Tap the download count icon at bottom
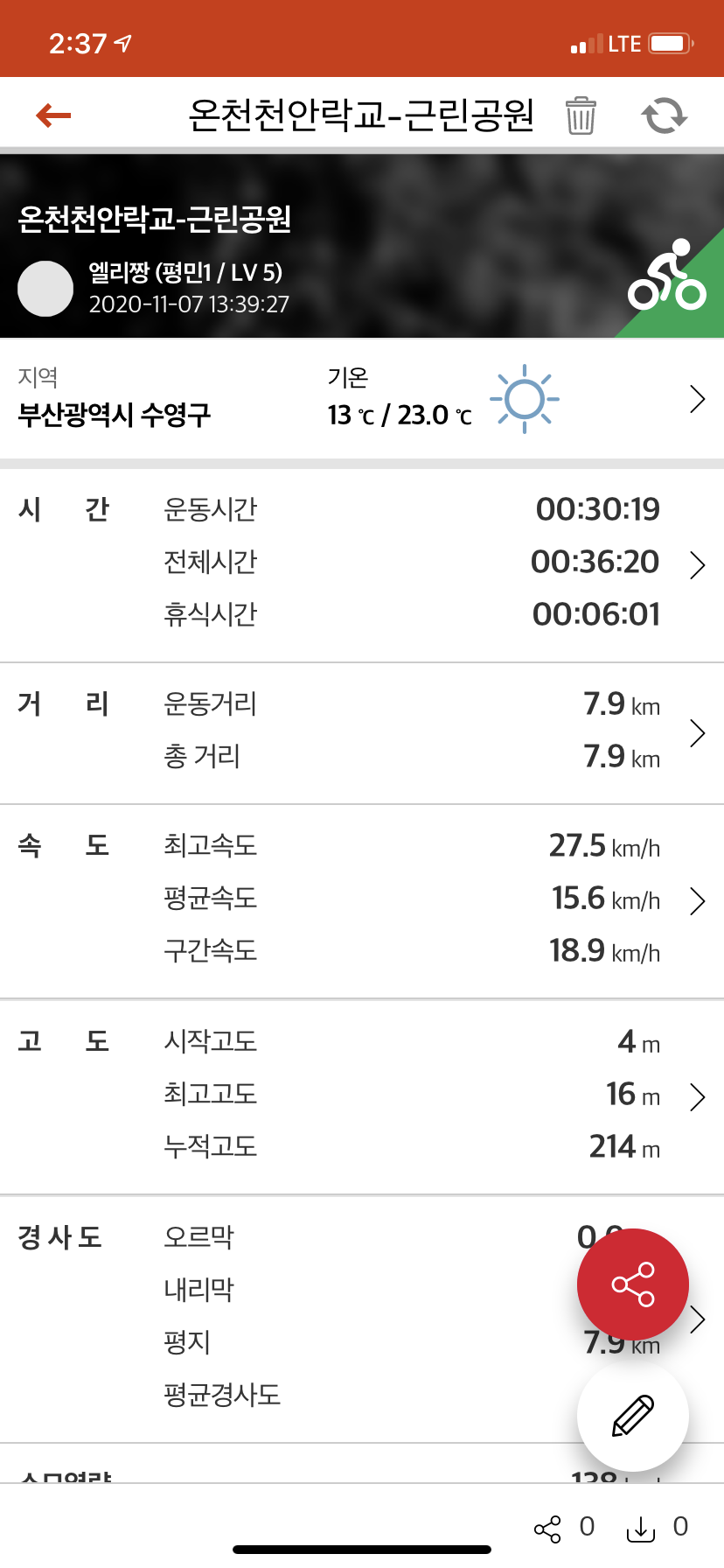724x1568 pixels. (641, 1529)
